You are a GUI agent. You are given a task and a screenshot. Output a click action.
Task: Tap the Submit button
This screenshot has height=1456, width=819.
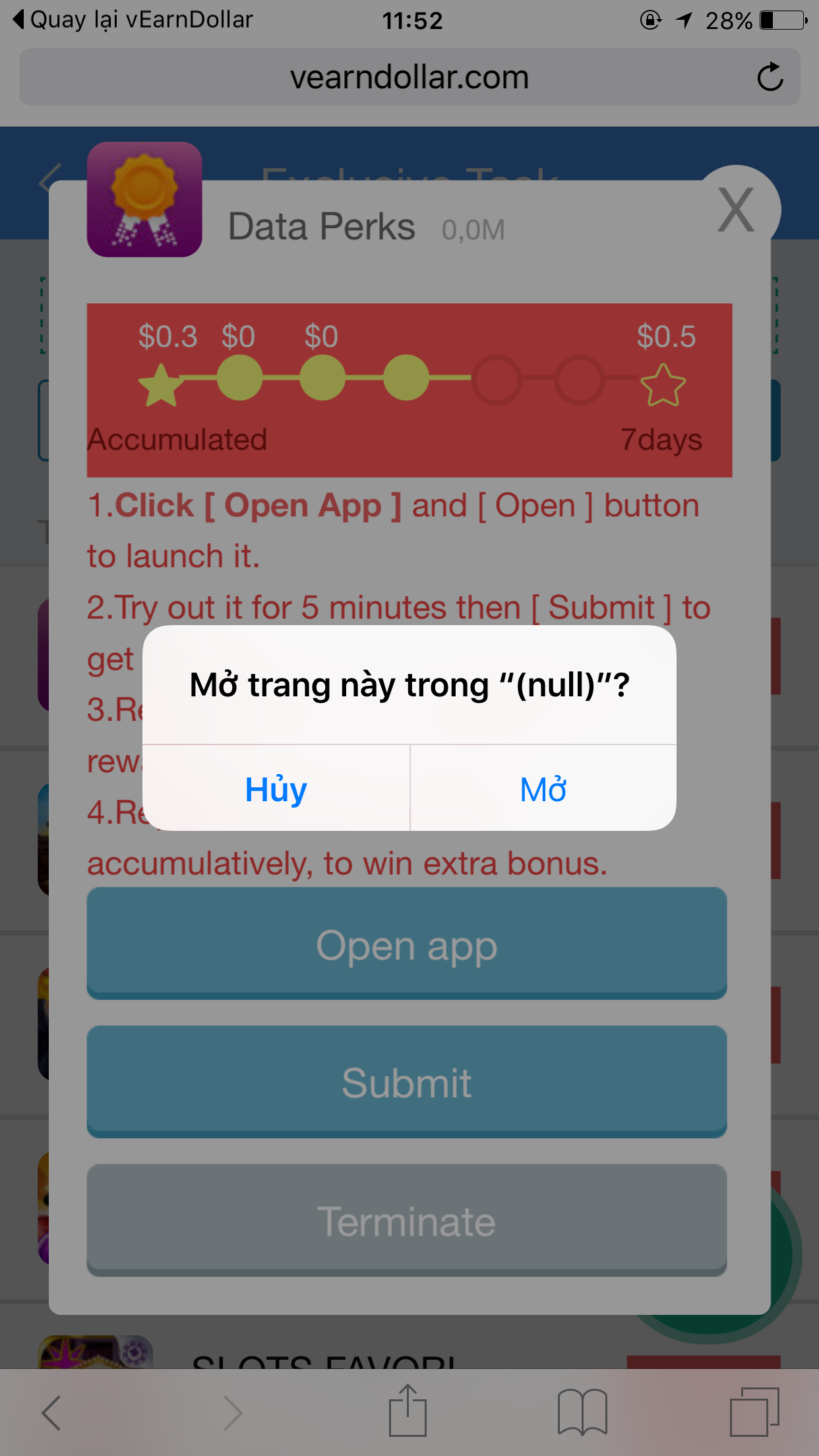[407, 1082]
